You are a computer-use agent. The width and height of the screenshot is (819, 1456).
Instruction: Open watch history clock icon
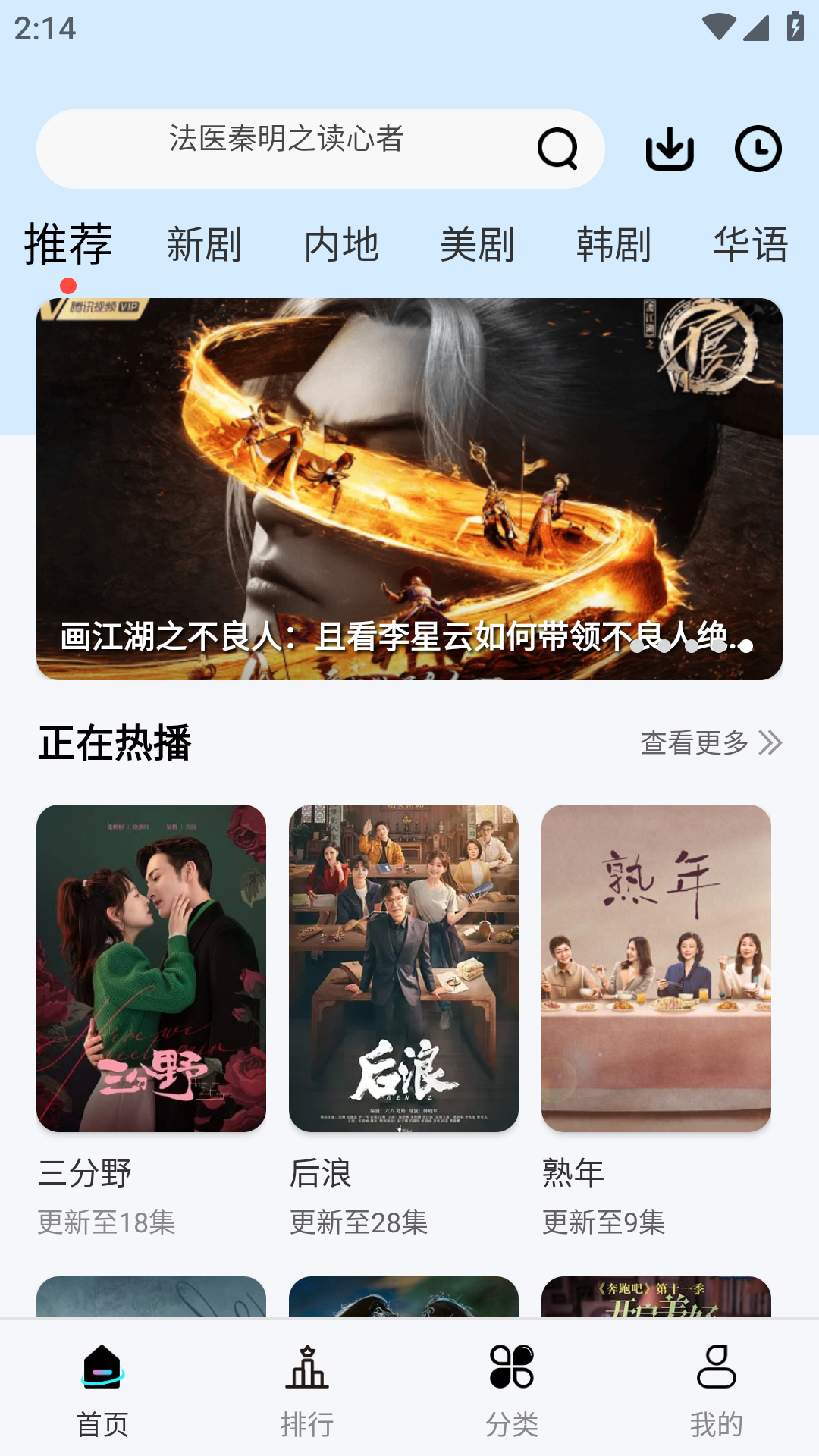[x=758, y=149]
